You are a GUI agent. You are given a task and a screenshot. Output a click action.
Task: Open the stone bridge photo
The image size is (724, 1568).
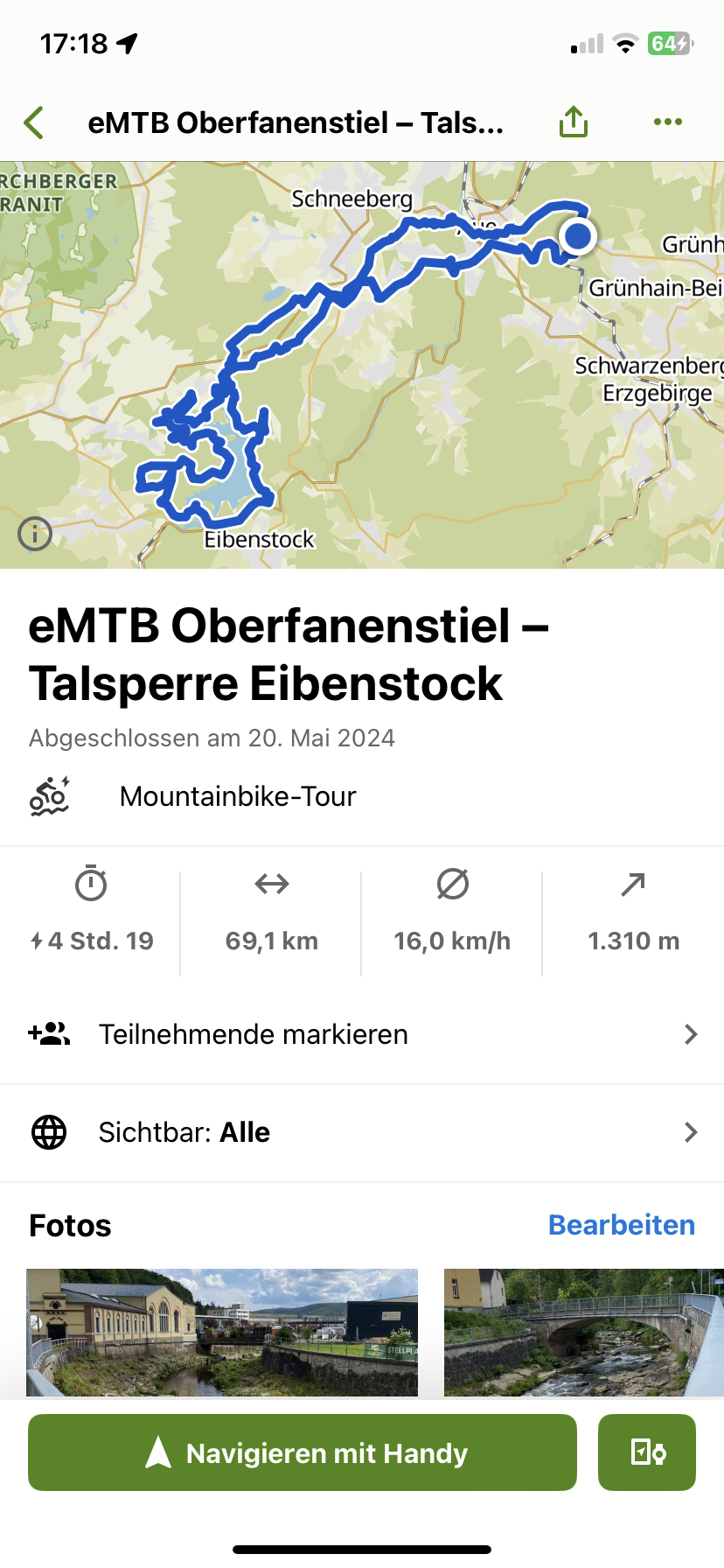(584, 1332)
